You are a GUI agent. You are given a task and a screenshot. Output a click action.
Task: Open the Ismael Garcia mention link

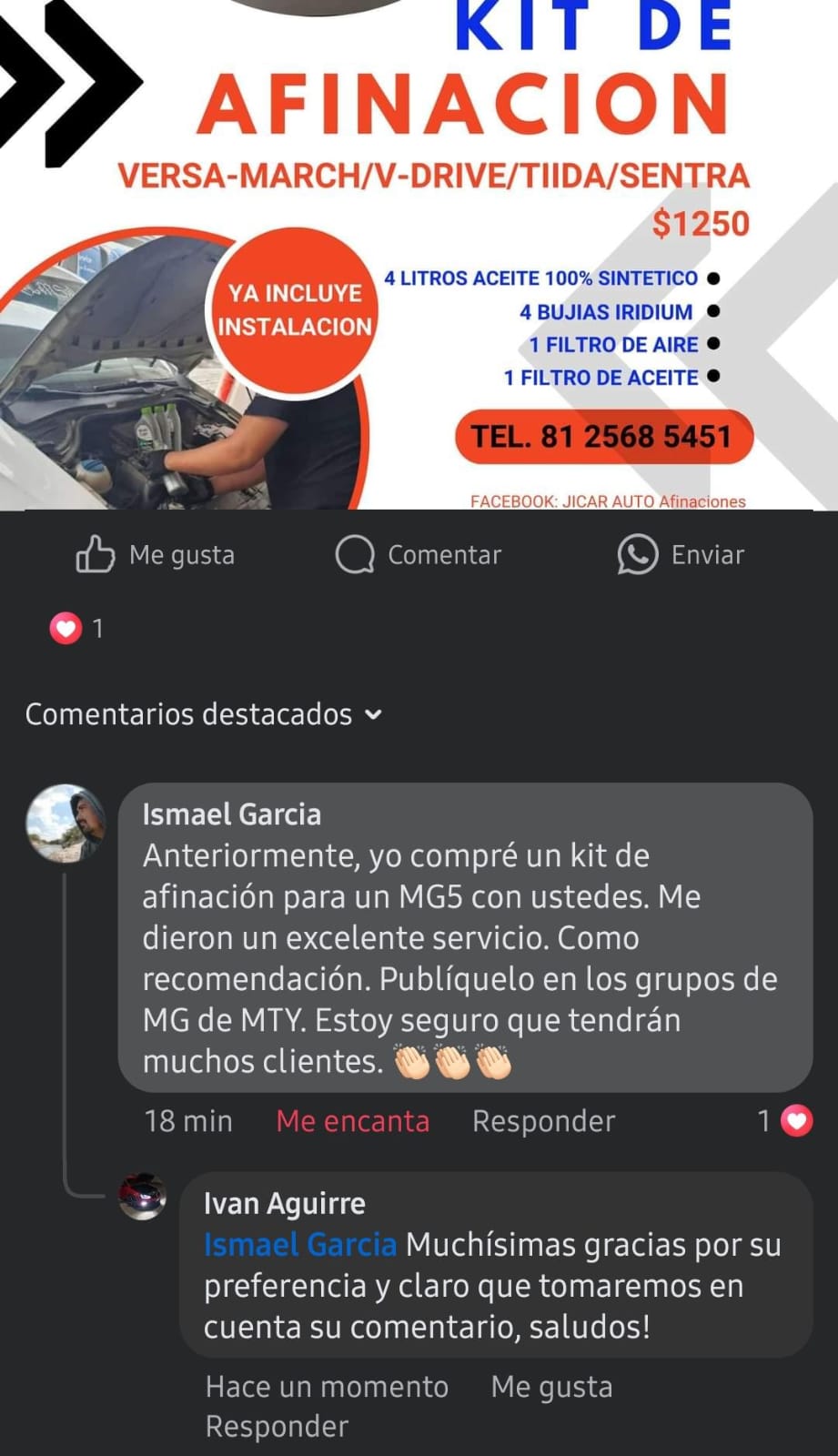tap(300, 1244)
